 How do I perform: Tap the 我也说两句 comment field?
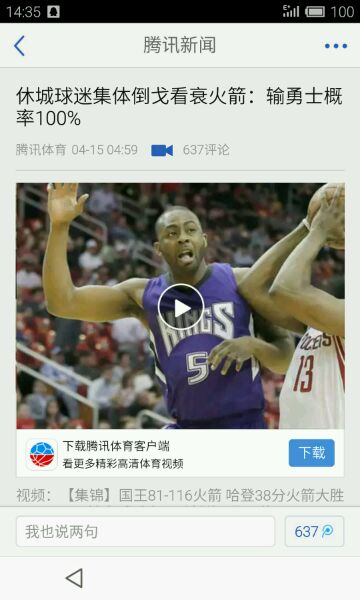click(x=145, y=531)
